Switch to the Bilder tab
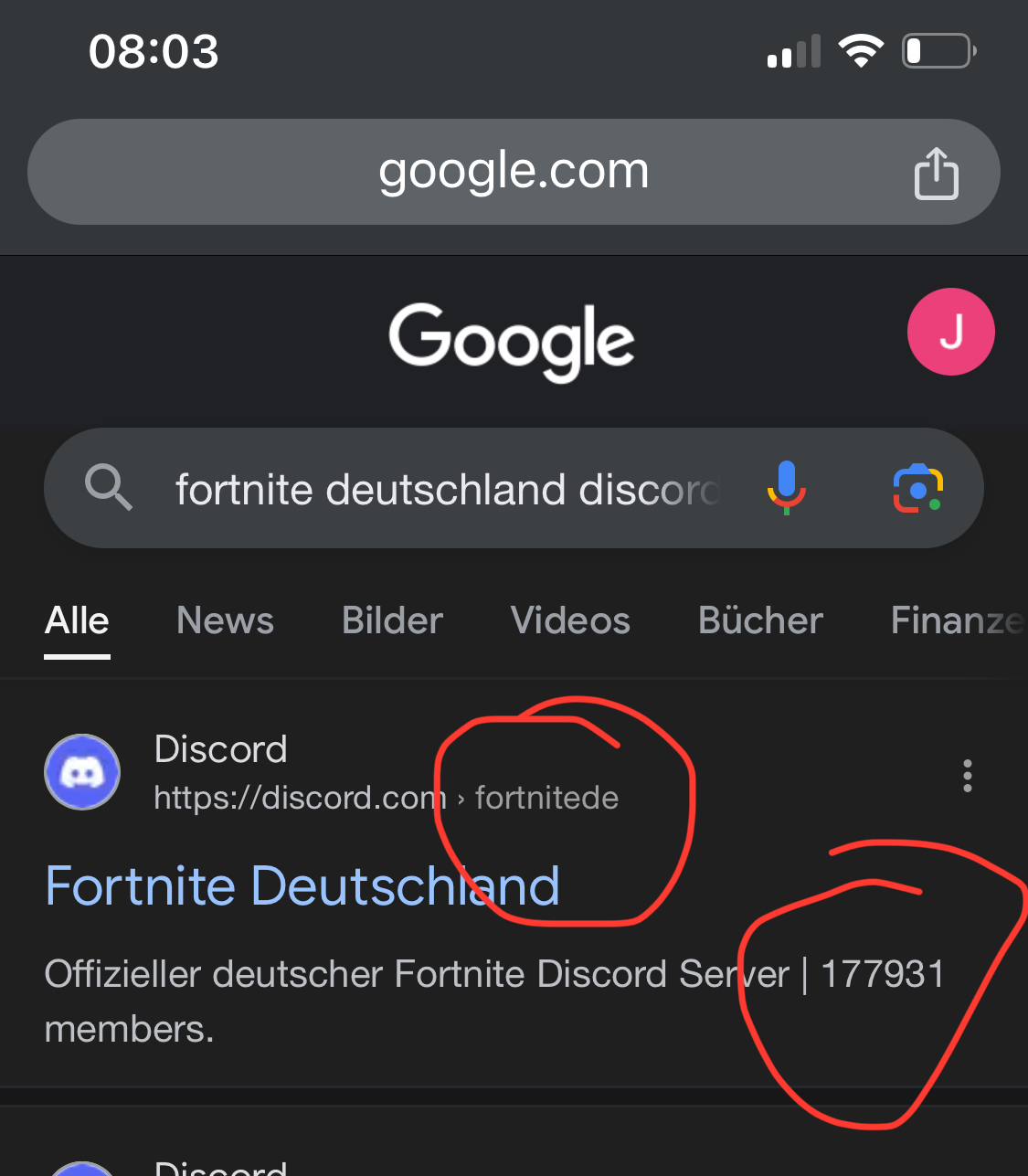1028x1176 pixels. pyautogui.click(x=392, y=621)
